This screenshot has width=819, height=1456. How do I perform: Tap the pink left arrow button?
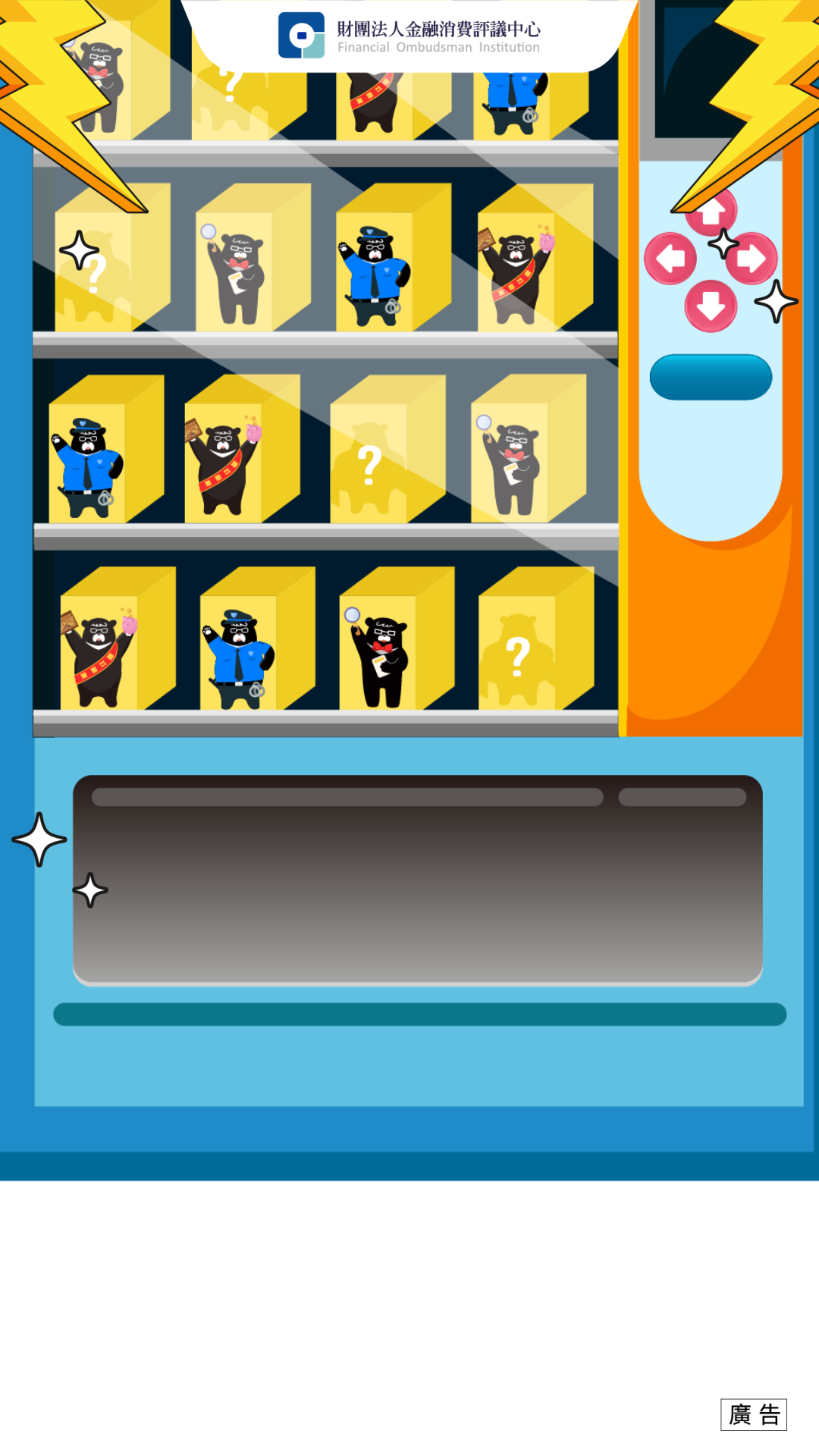coord(670,259)
